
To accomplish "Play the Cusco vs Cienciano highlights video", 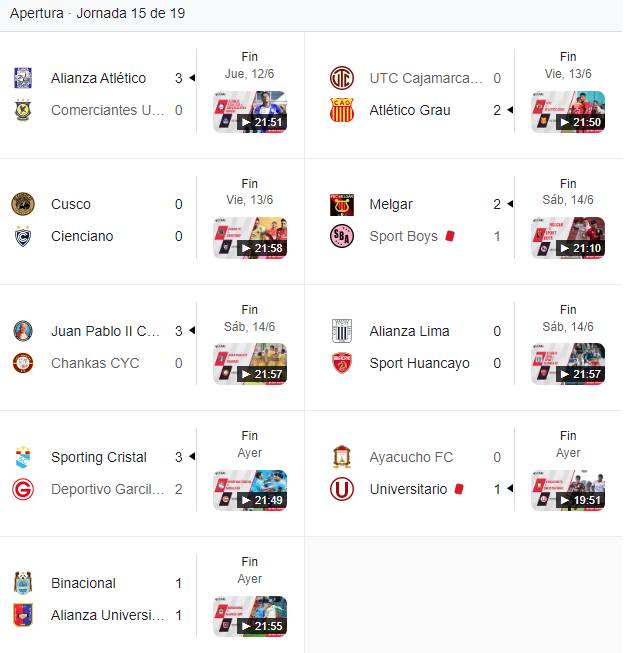I will (249, 238).
